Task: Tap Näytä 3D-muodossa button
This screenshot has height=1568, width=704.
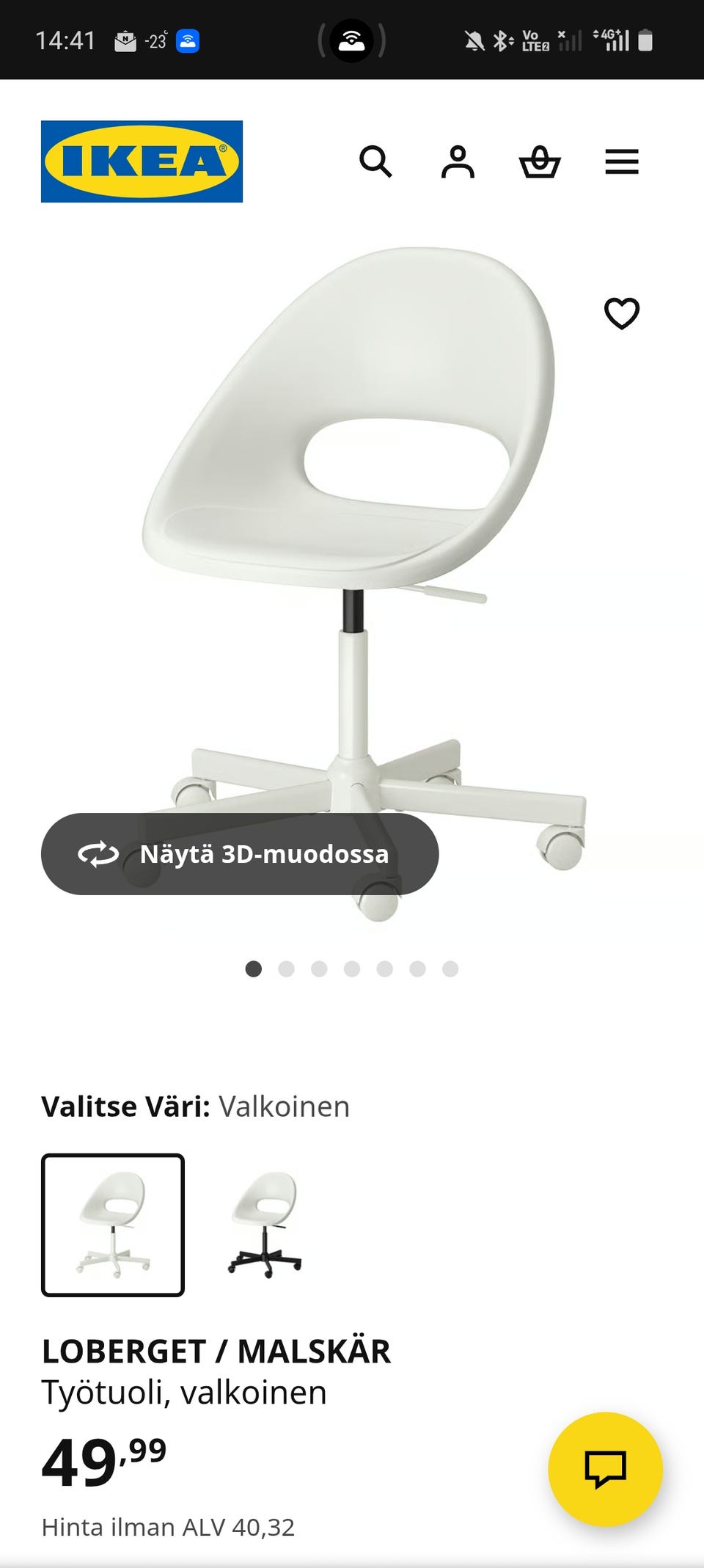Action: pyautogui.click(x=240, y=854)
